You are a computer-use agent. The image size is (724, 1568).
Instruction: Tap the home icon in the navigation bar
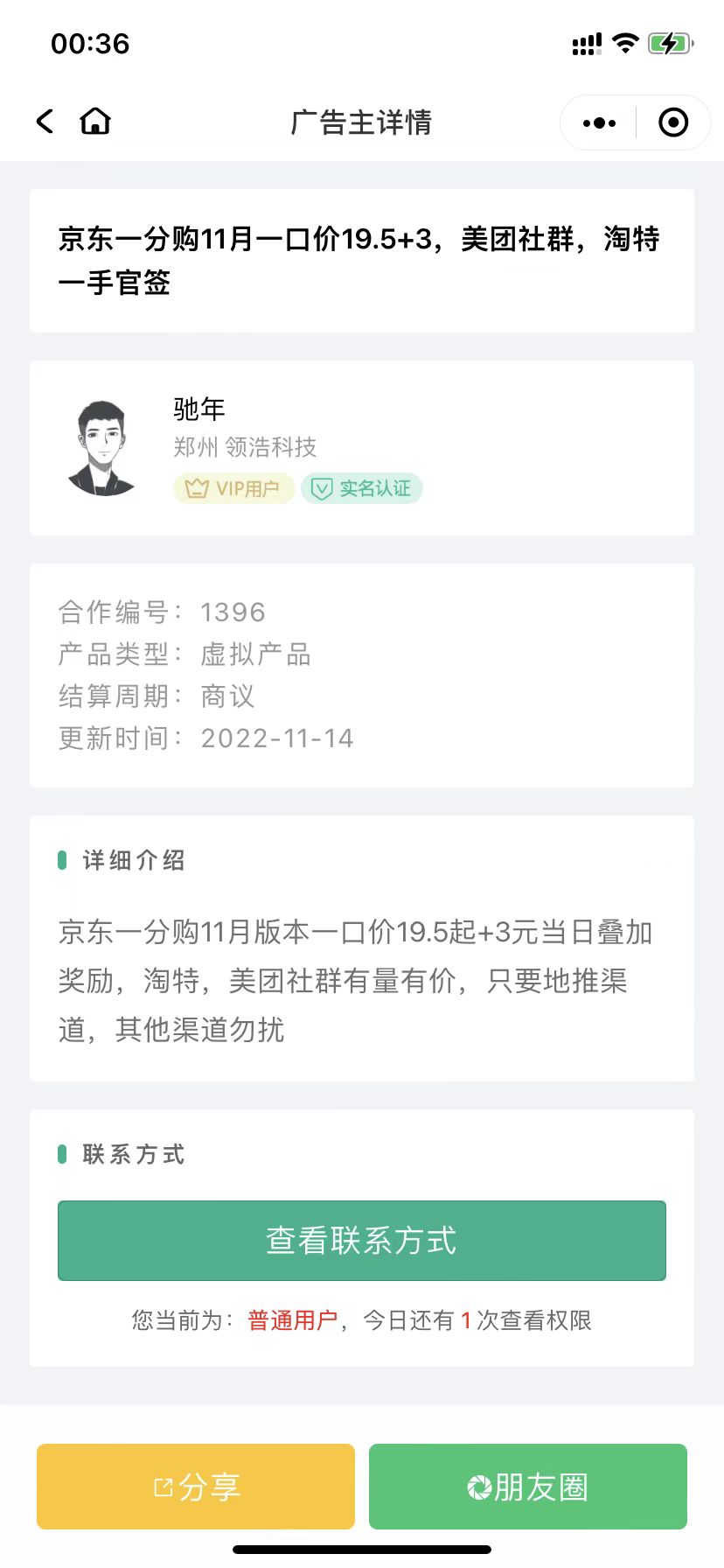pos(96,122)
